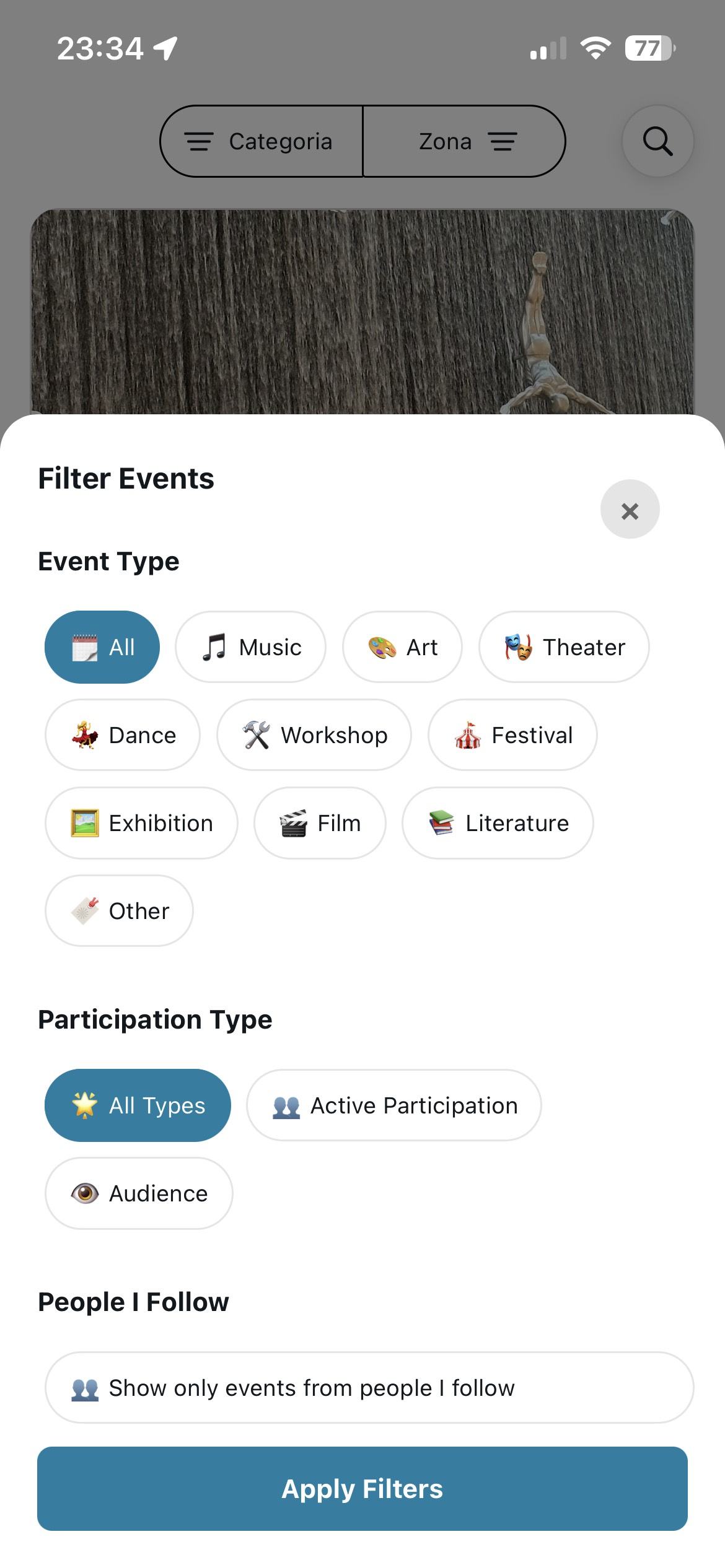This screenshot has width=725, height=1568.
Task: Enable showing only events from people I follow
Action: tap(362, 1387)
